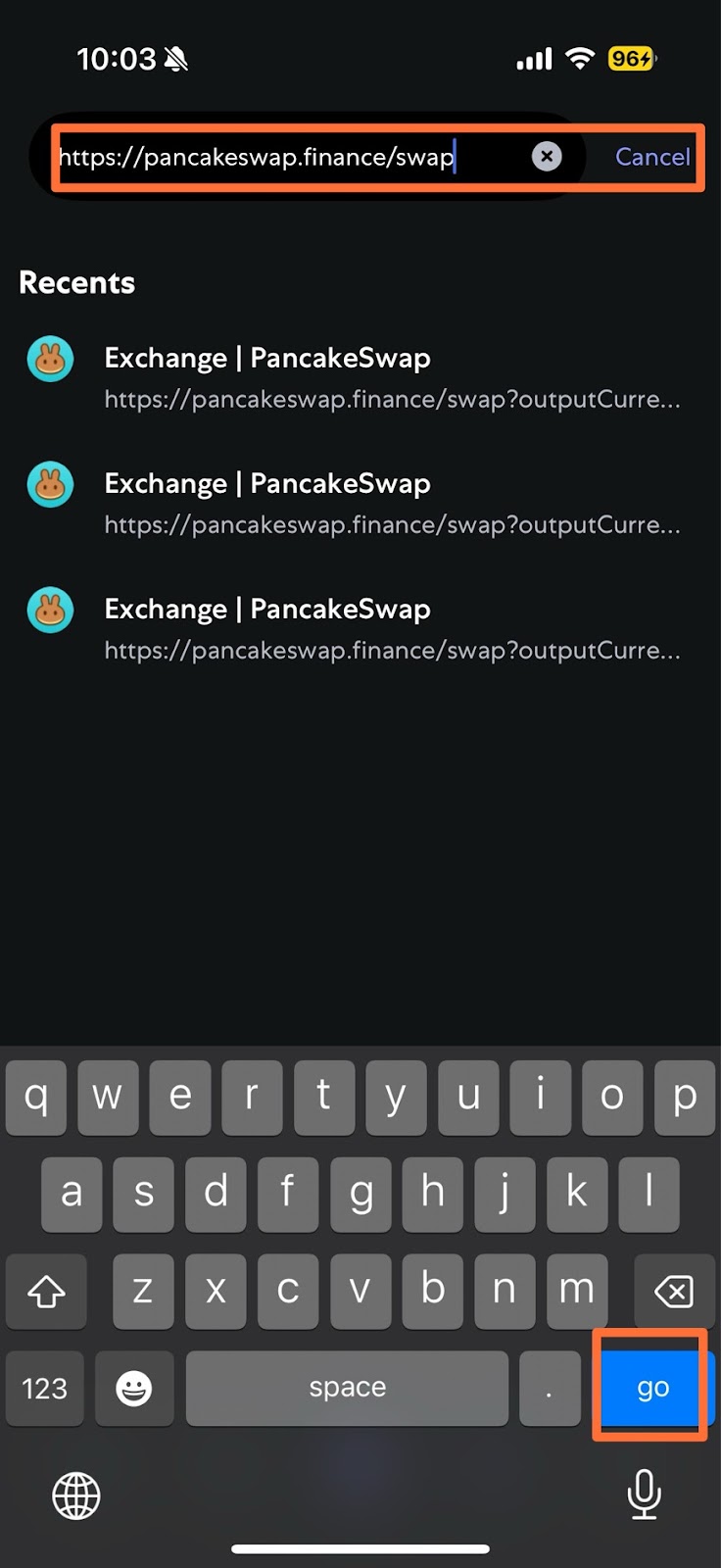The image size is (721, 1568).
Task: Switch keyboard language with globe icon
Action: click(x=76, y=1495)
